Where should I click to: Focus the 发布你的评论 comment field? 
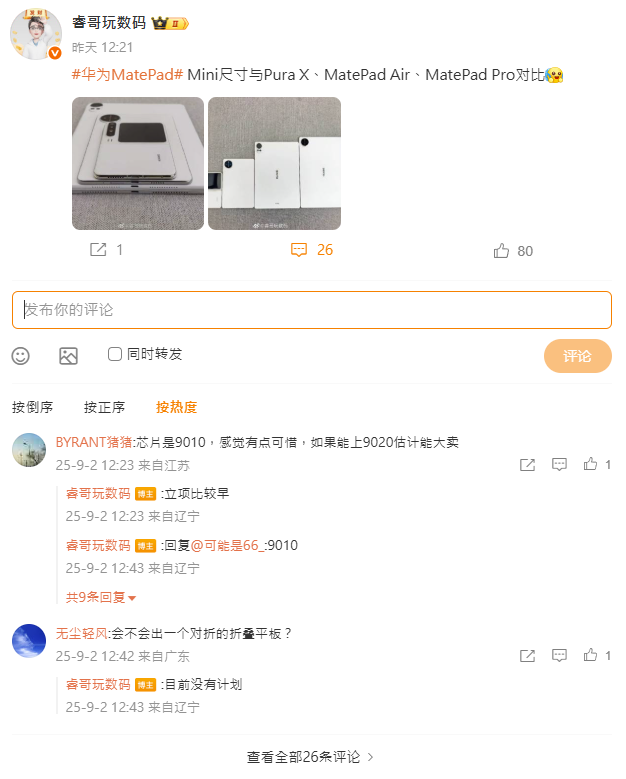tap(311, 310)
